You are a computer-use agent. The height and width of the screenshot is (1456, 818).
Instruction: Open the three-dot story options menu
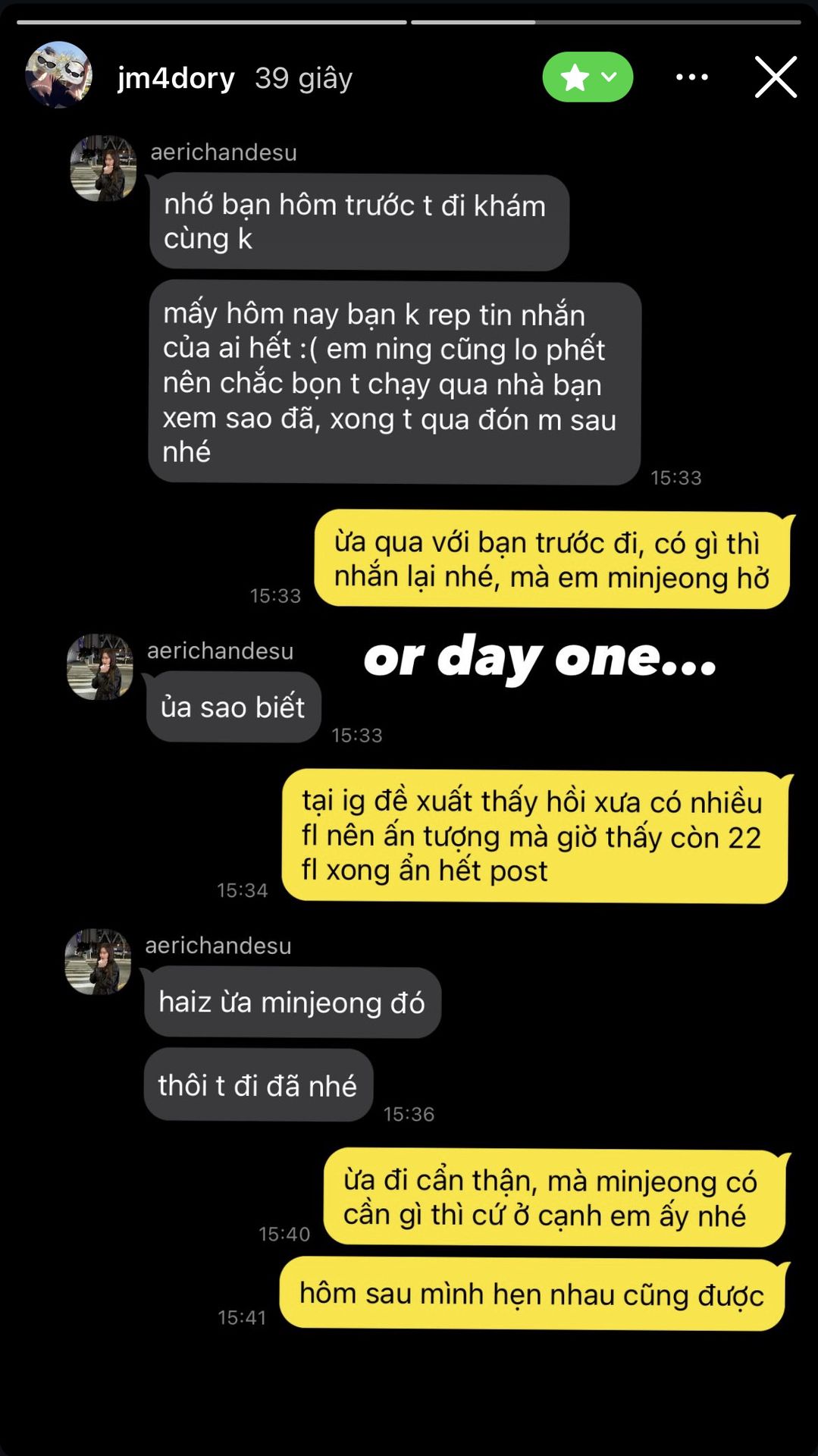tap(691, 77)
